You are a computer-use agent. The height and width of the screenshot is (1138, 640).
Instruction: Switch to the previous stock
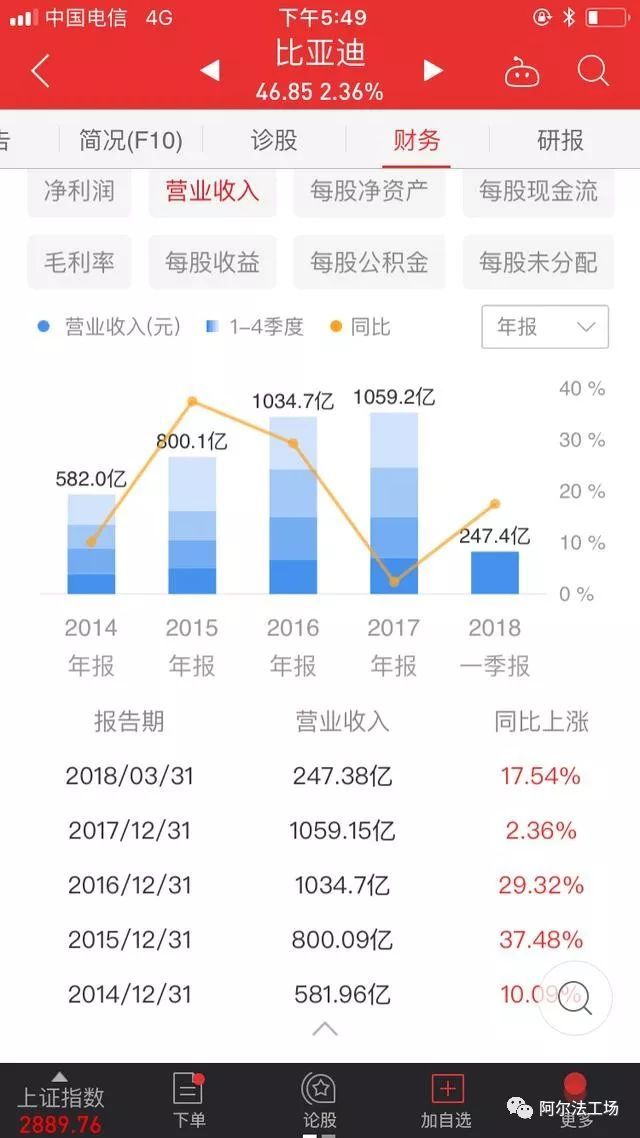click(x=210, y=70)
